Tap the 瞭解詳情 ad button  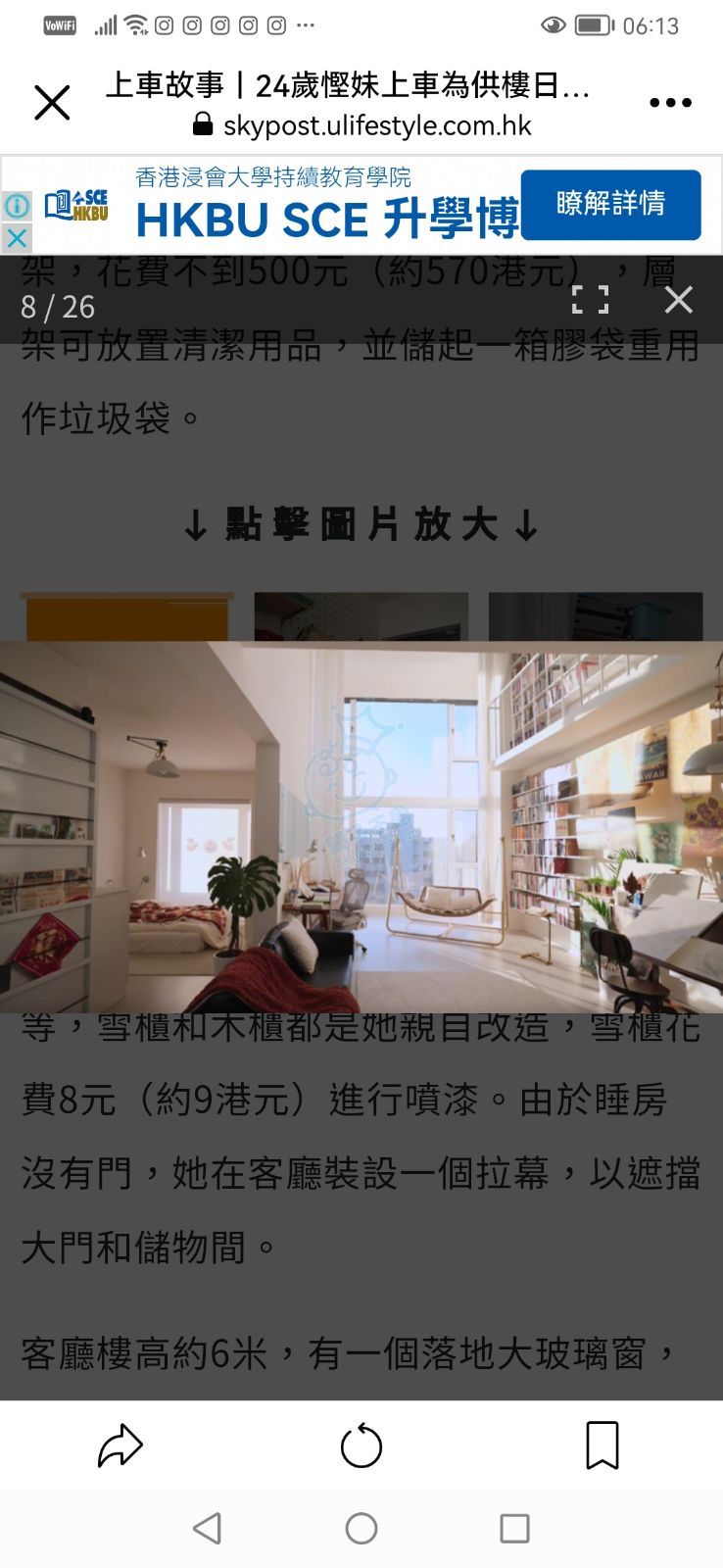610,204
